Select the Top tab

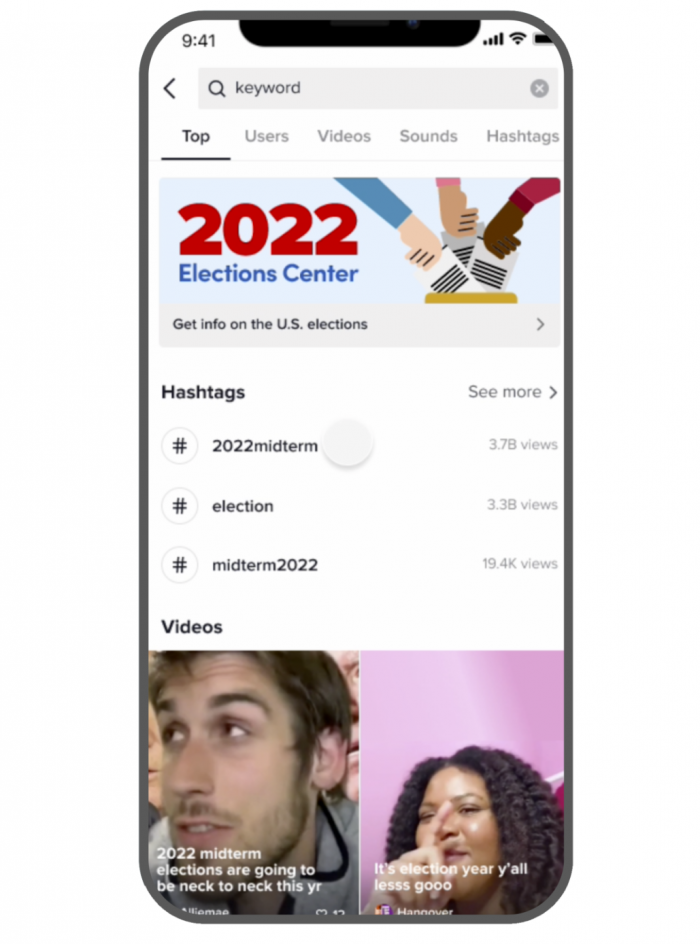pyautogui.click(x=196, y=136)
